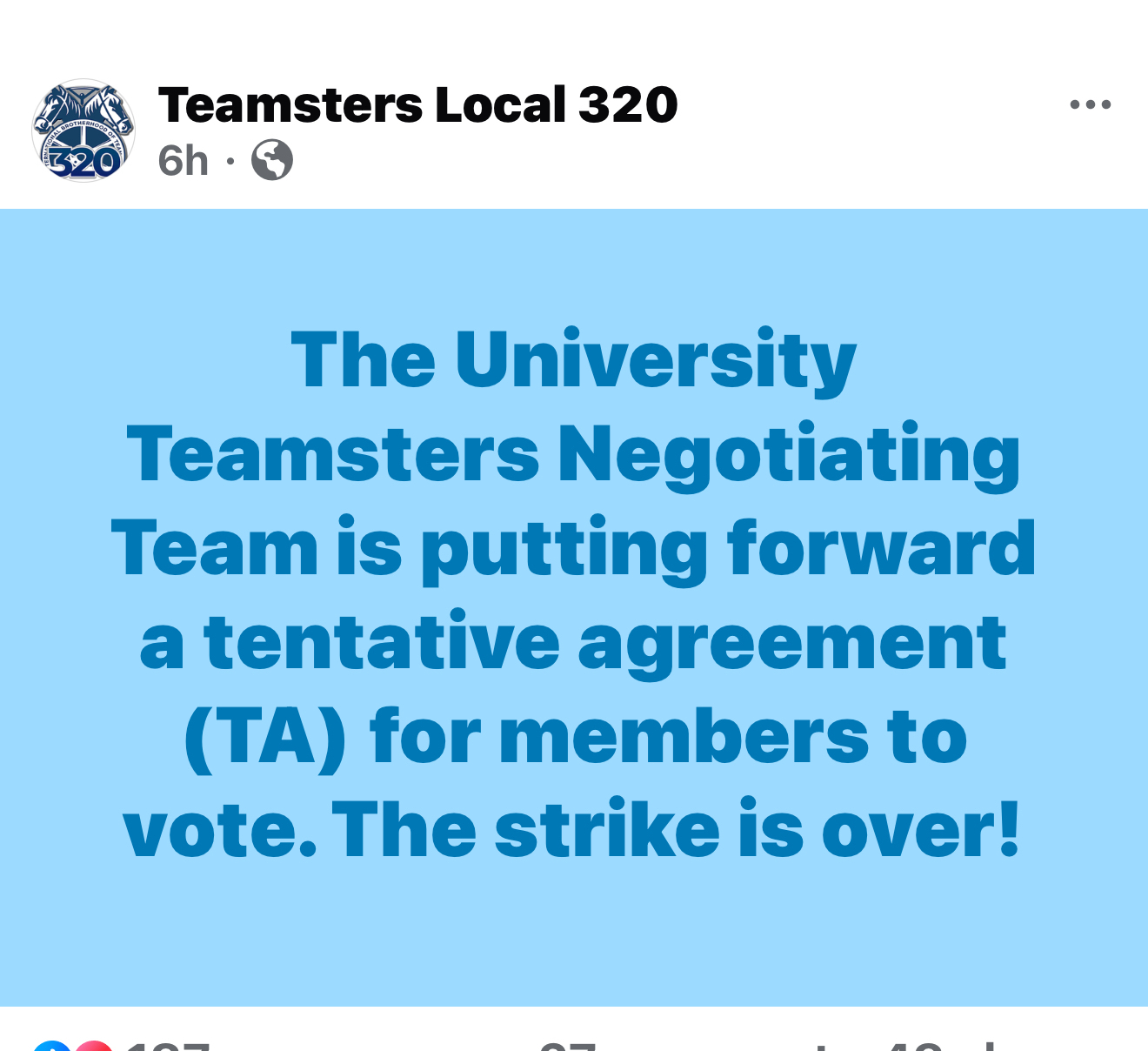1148x1051 pixels.
Task: Open the Teamsters Local 320 page name
Action: coord(417,105)
